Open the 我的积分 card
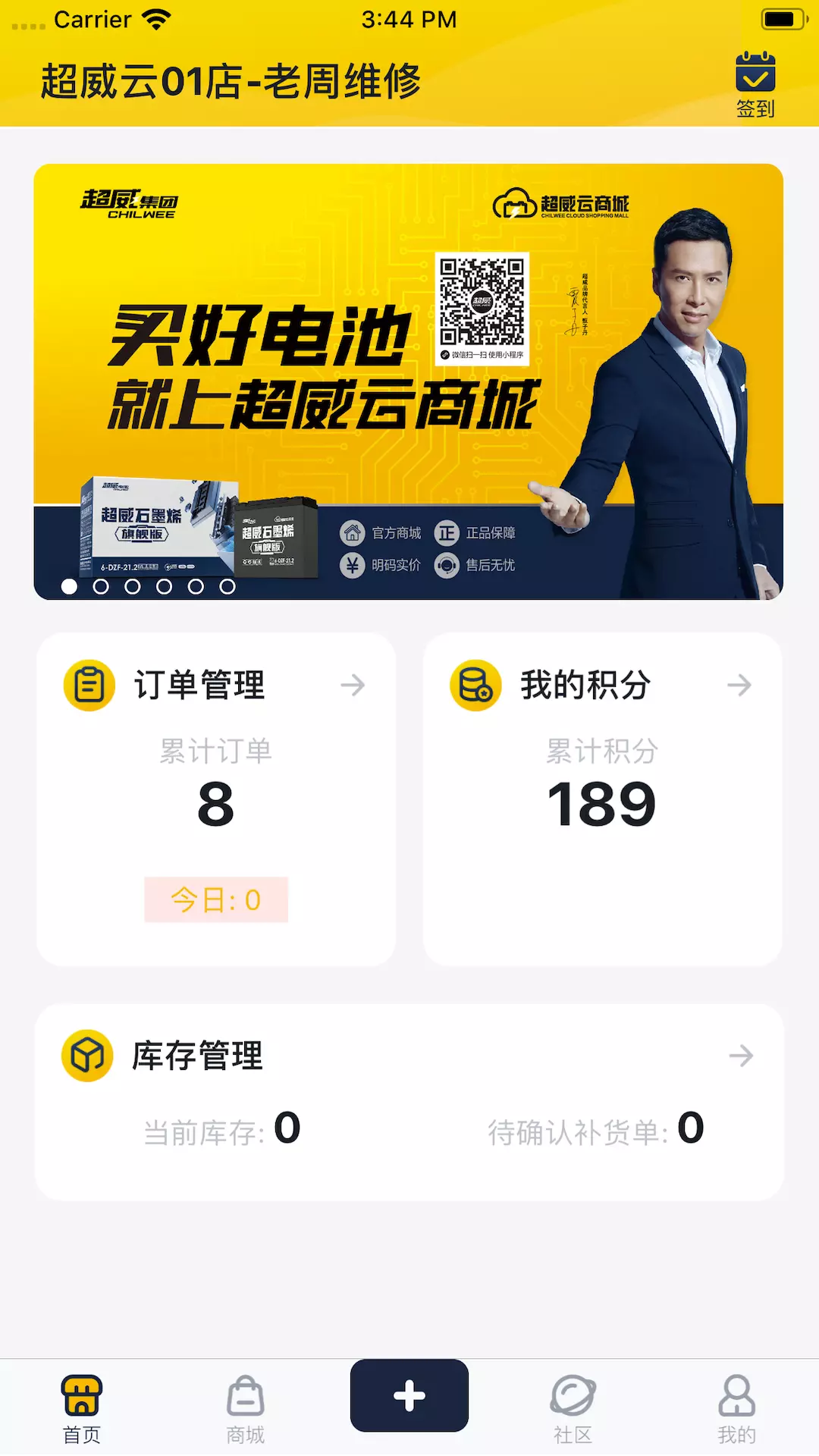The width and height of the screenshot is (819, 1456). [x=603, y=799]
